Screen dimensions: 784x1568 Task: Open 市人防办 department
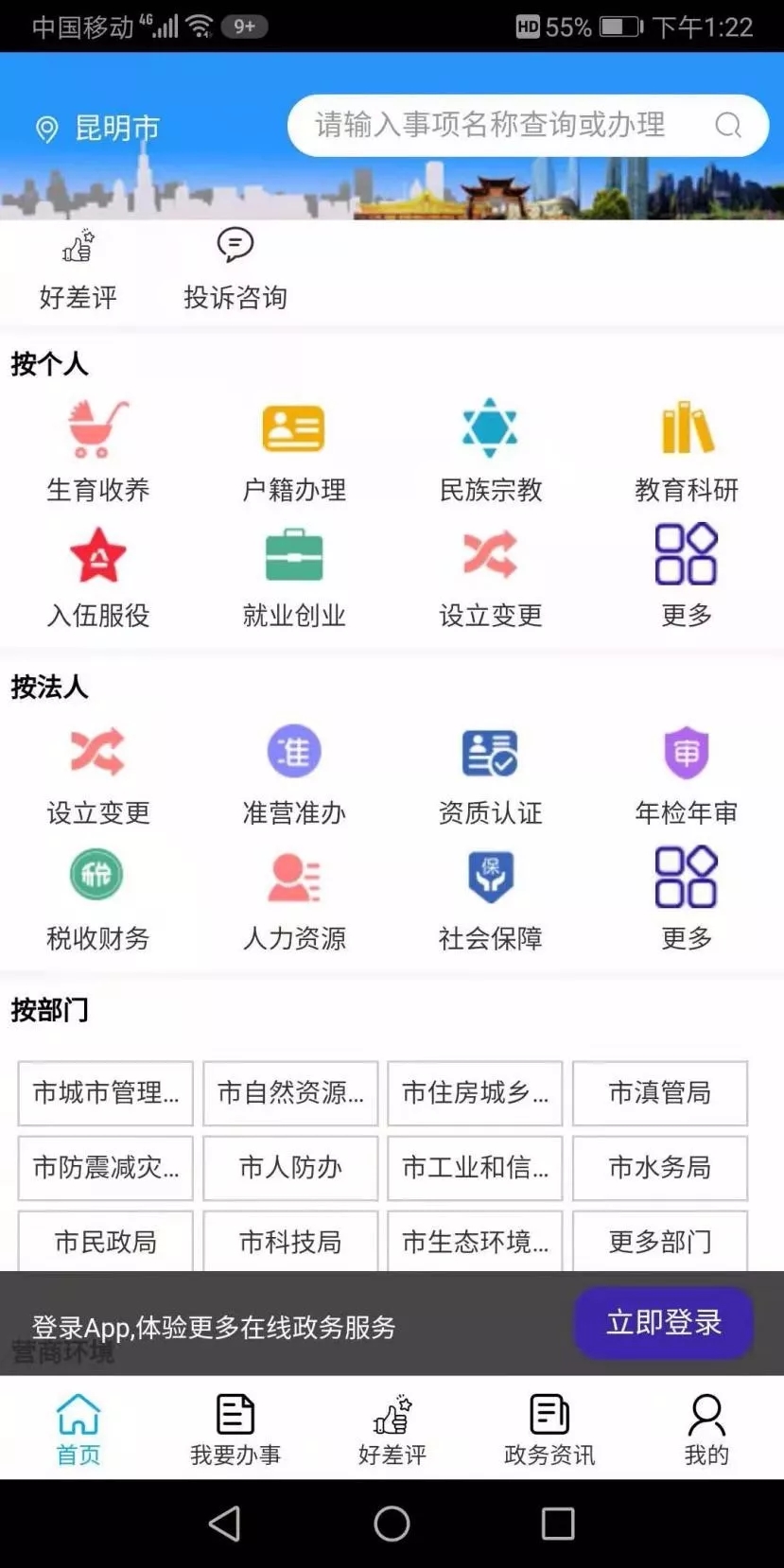tap(290, 1168)
